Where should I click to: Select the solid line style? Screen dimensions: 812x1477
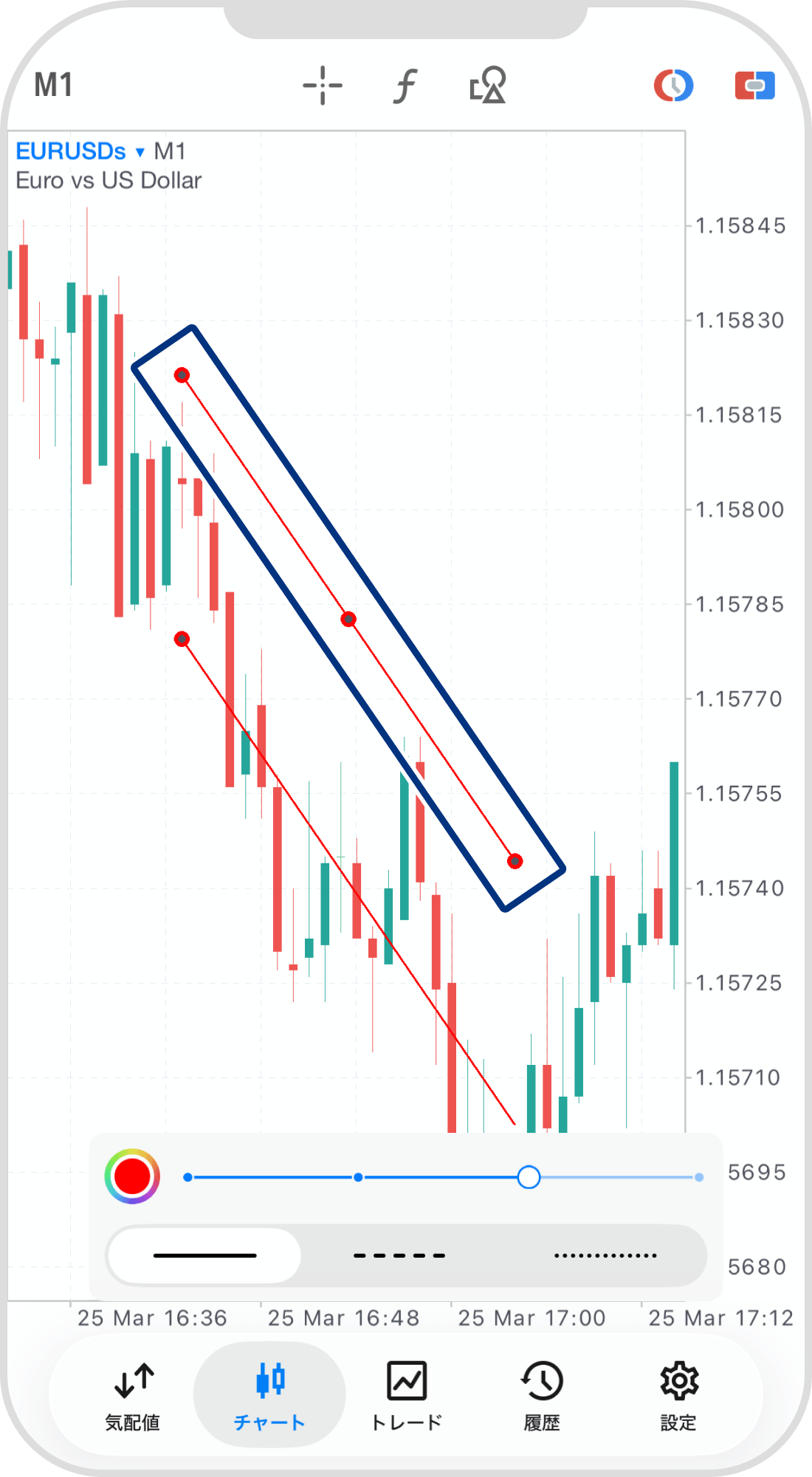[204, 1255]
